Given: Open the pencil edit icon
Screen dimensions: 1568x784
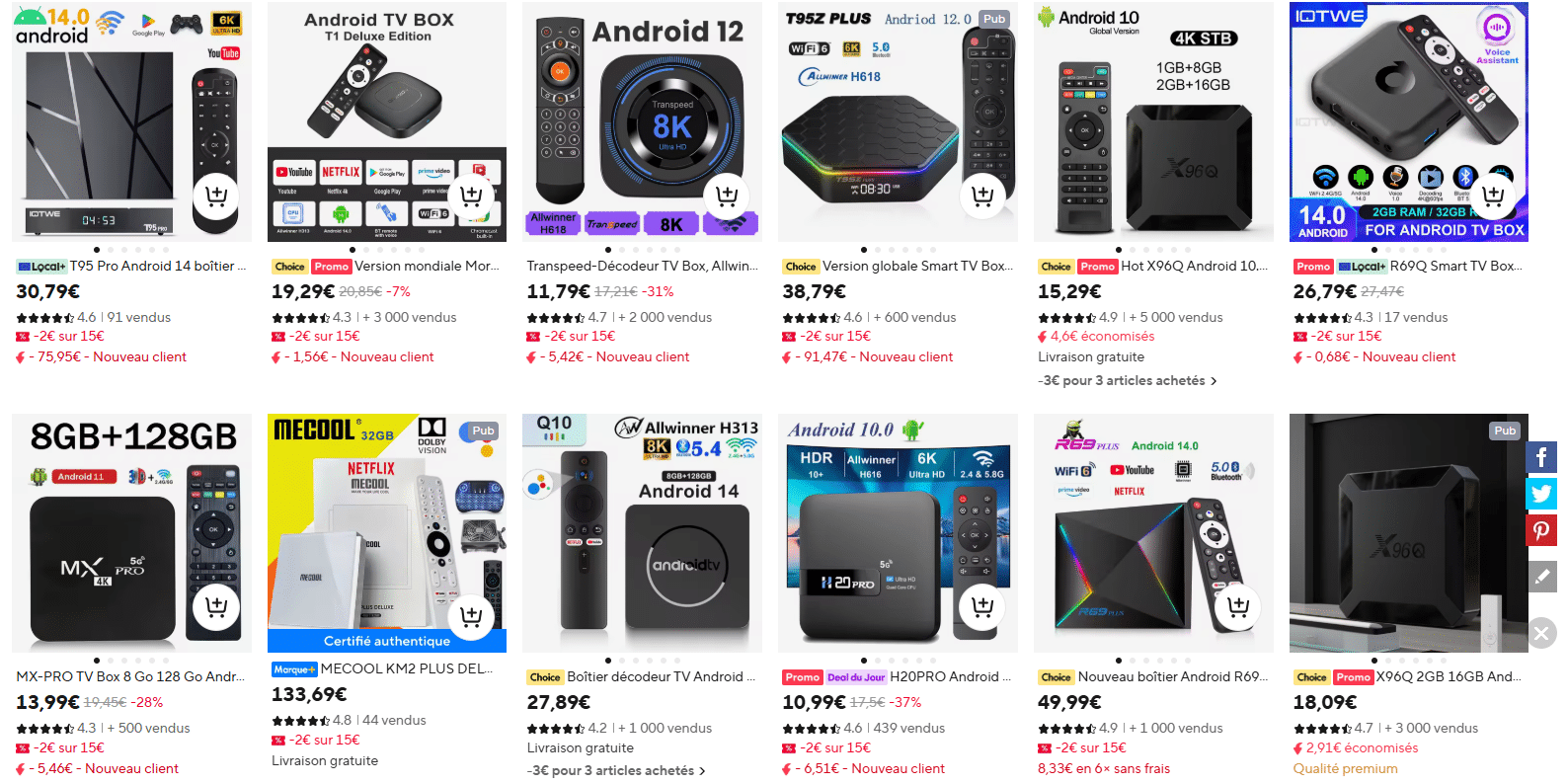Looking at the screenshot, I should (1541, 576).
